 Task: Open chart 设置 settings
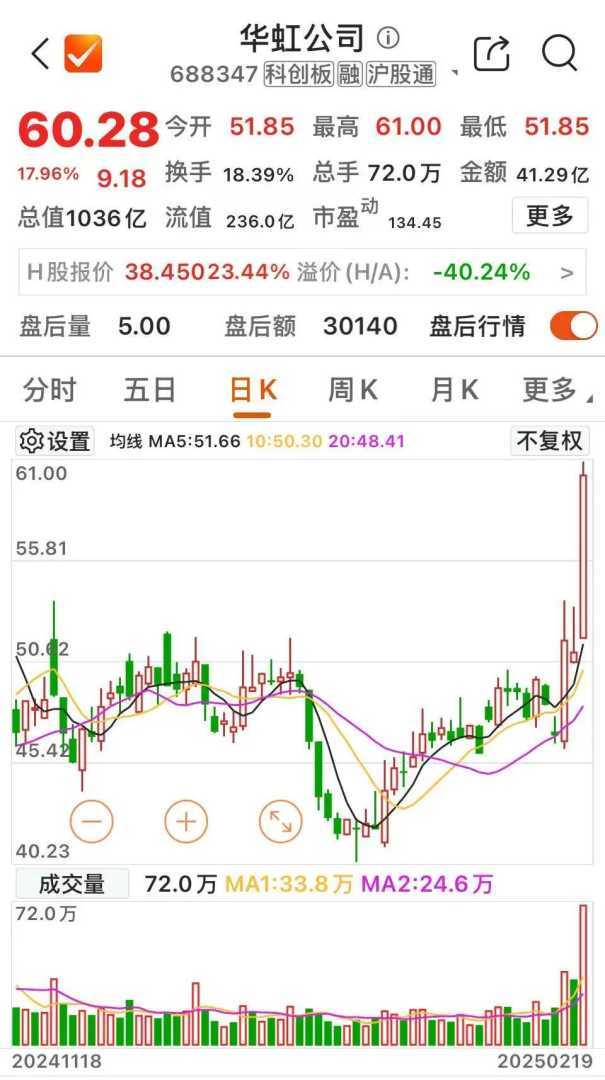[55, 441]
